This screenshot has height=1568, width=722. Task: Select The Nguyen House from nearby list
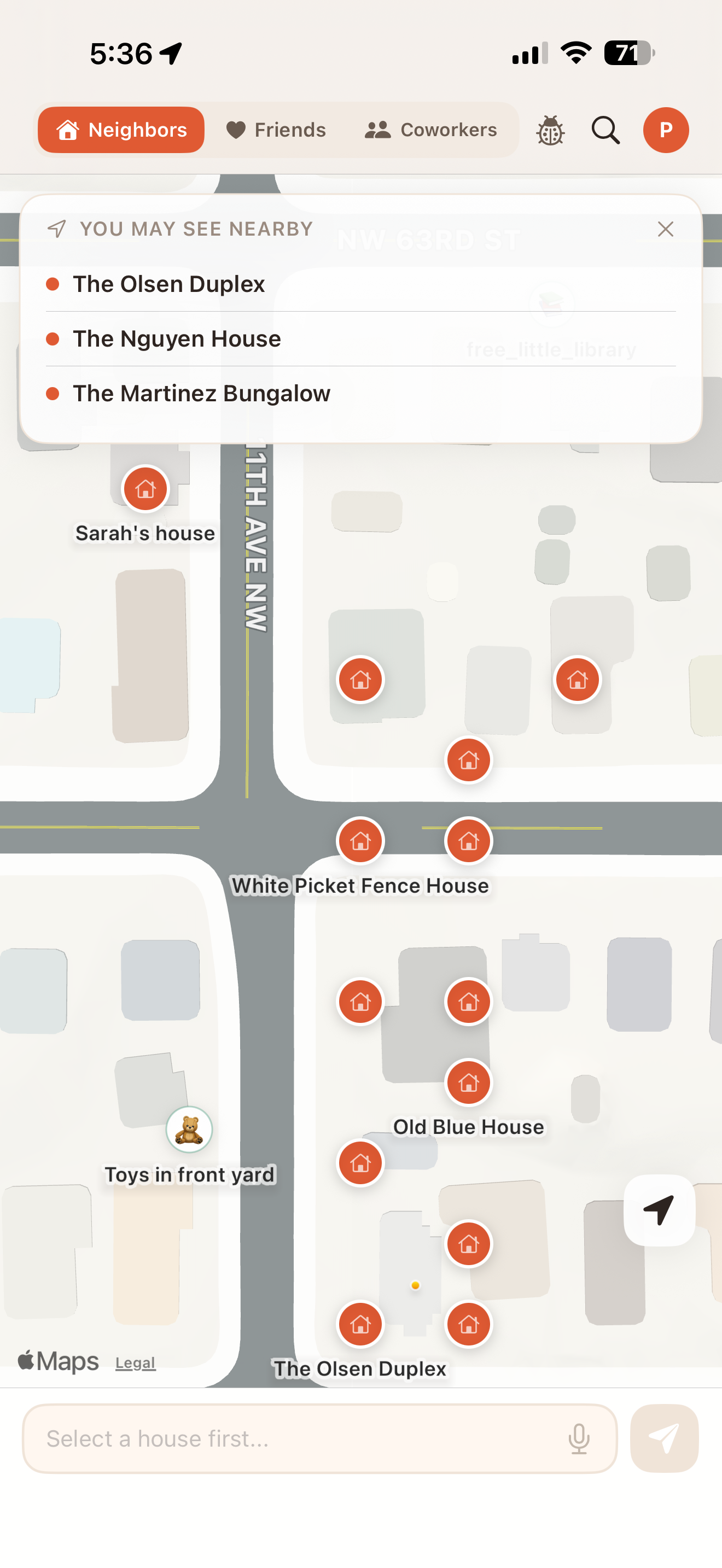point(177,339)
